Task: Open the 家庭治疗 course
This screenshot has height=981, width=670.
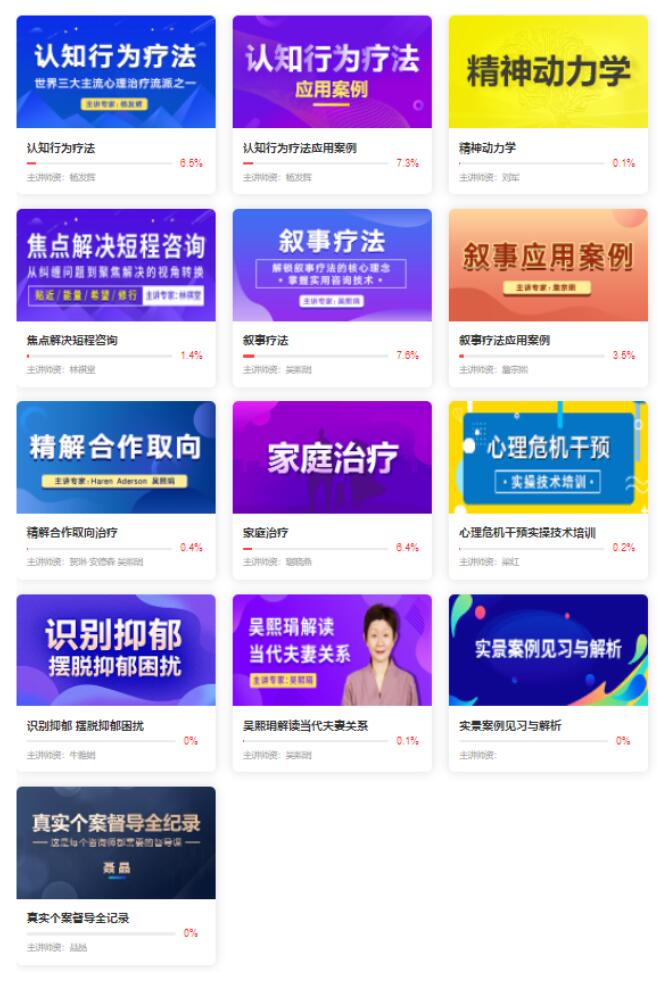Action: (x=332, y=458)
